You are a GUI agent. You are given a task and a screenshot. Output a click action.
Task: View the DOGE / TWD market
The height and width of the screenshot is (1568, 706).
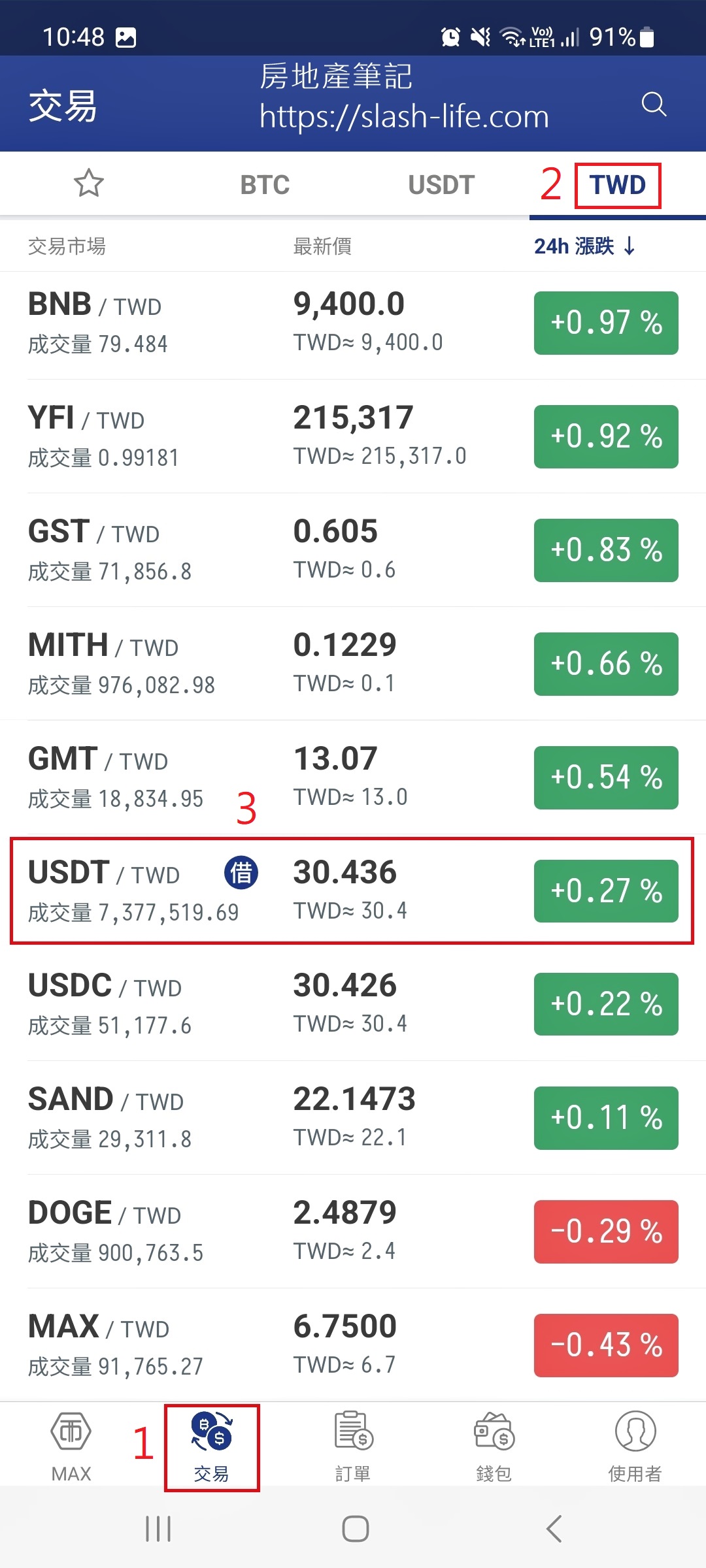coord(353,1232)
